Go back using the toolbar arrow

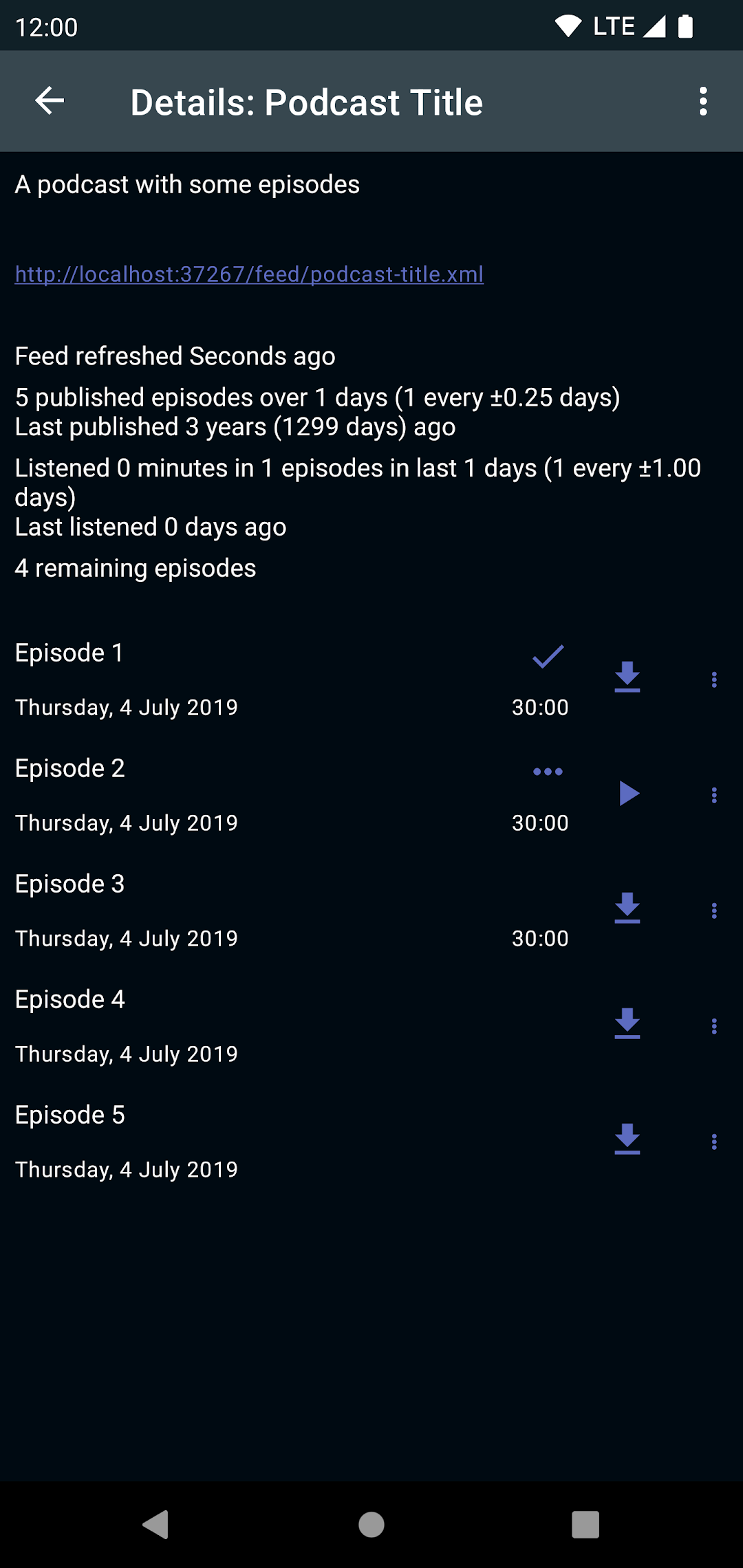tap(50, 101)
